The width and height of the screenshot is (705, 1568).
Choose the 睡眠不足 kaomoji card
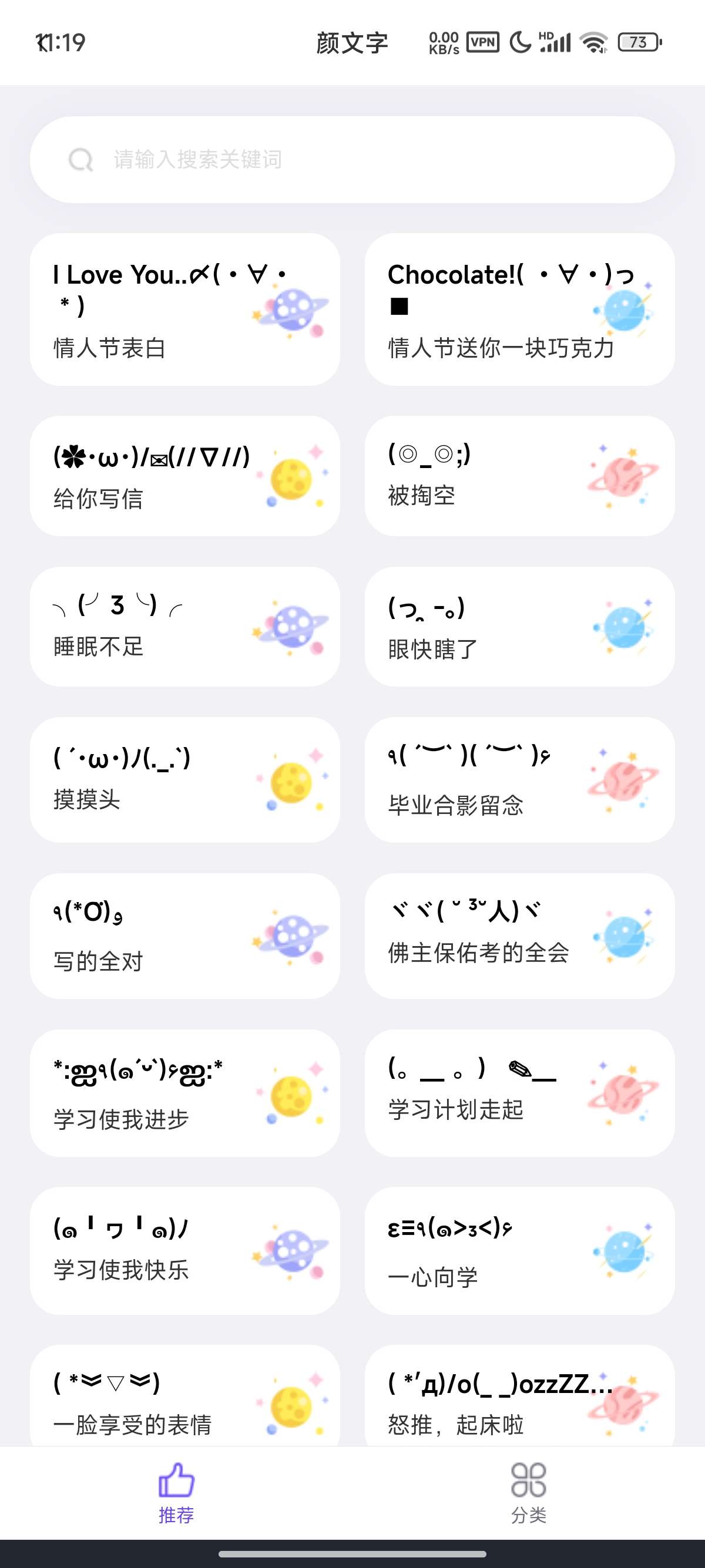tap(184, 627)
